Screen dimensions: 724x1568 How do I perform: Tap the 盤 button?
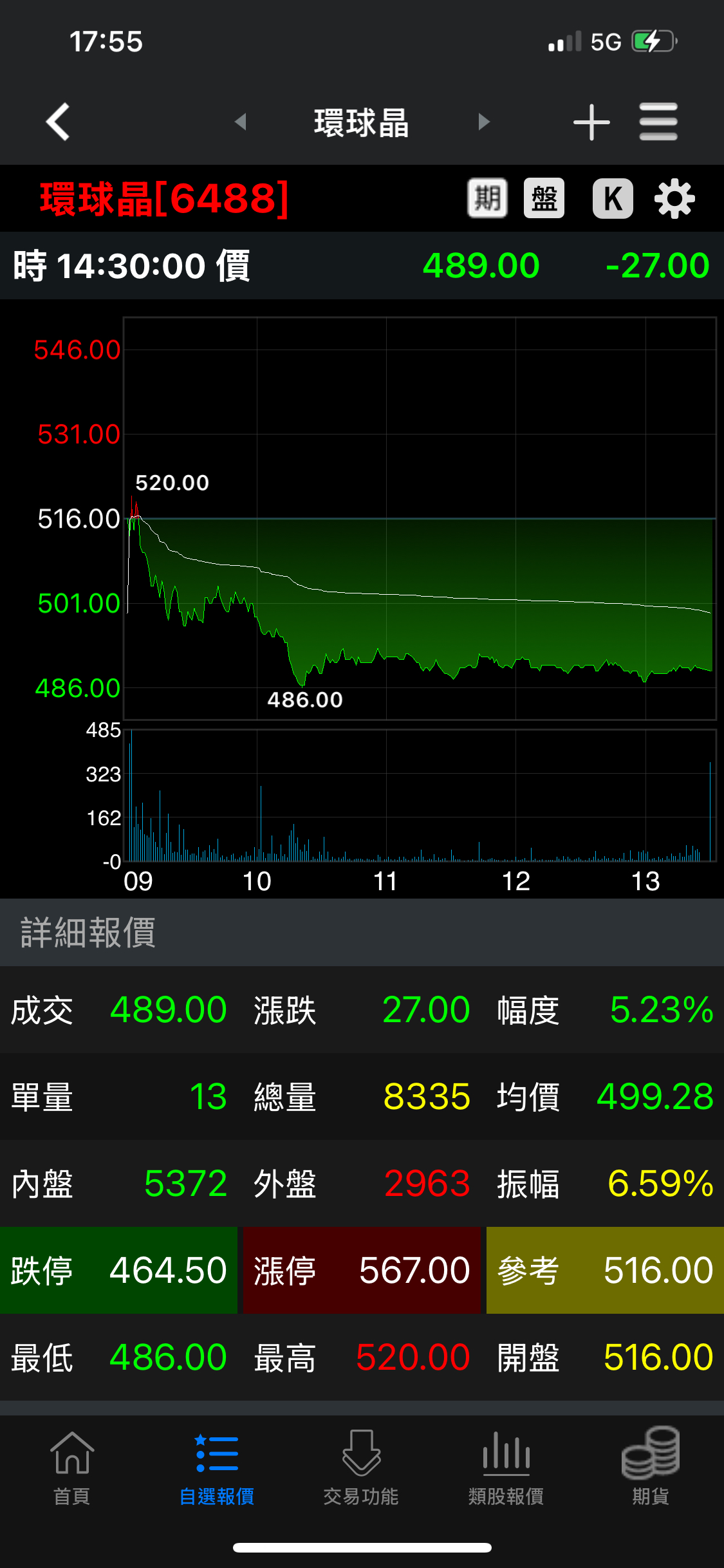pos(544,198)
